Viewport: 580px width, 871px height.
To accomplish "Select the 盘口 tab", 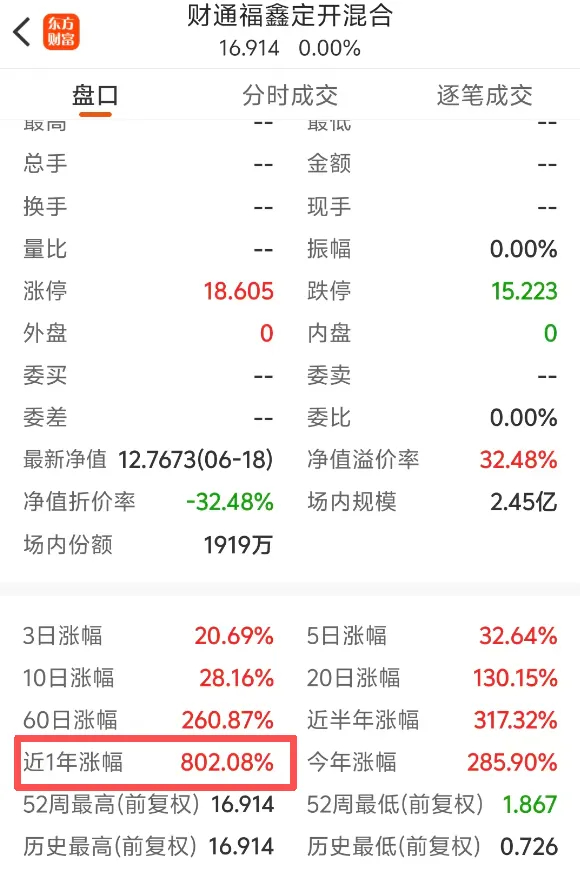I will click(x=95, y=96).
